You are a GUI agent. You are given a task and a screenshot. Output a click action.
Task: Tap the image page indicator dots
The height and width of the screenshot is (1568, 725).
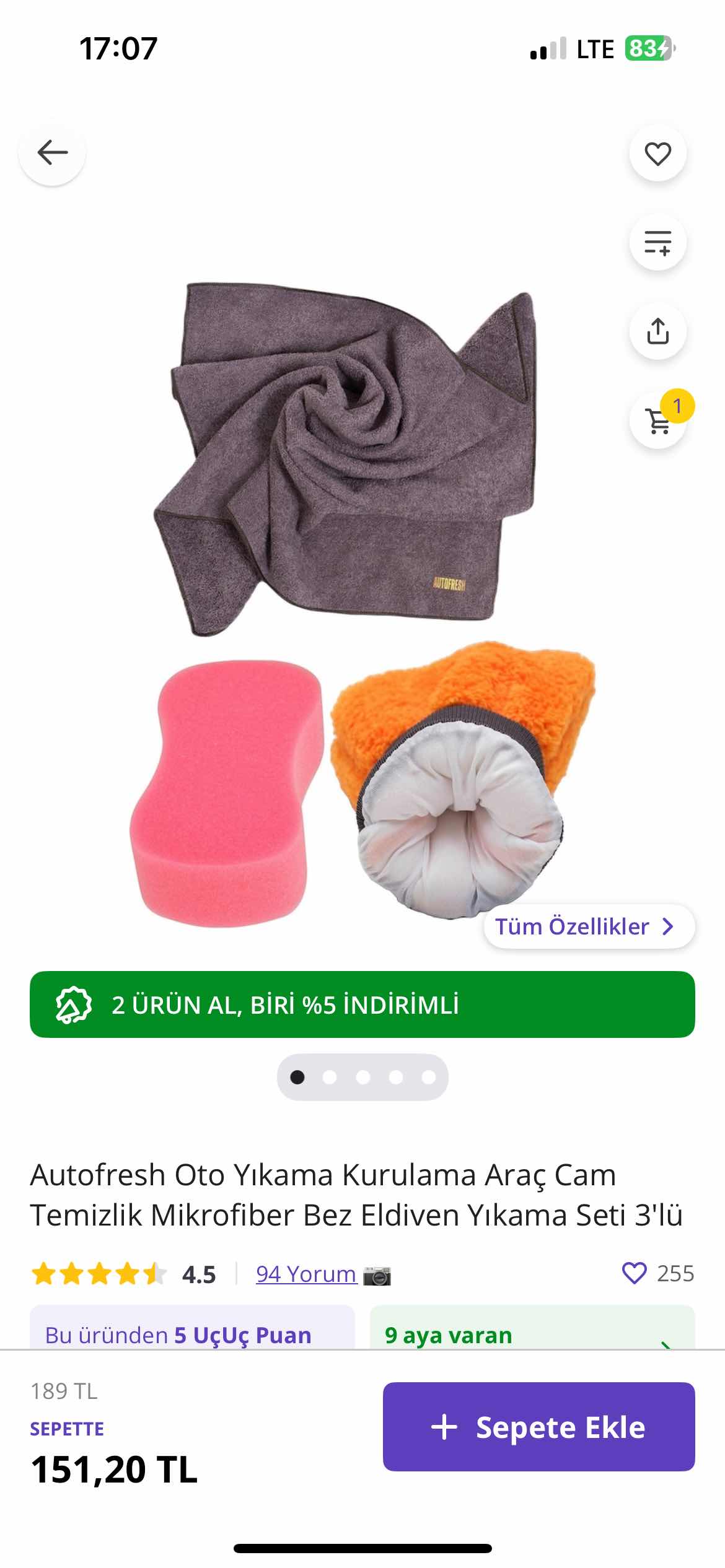(x=362, y=1078)
